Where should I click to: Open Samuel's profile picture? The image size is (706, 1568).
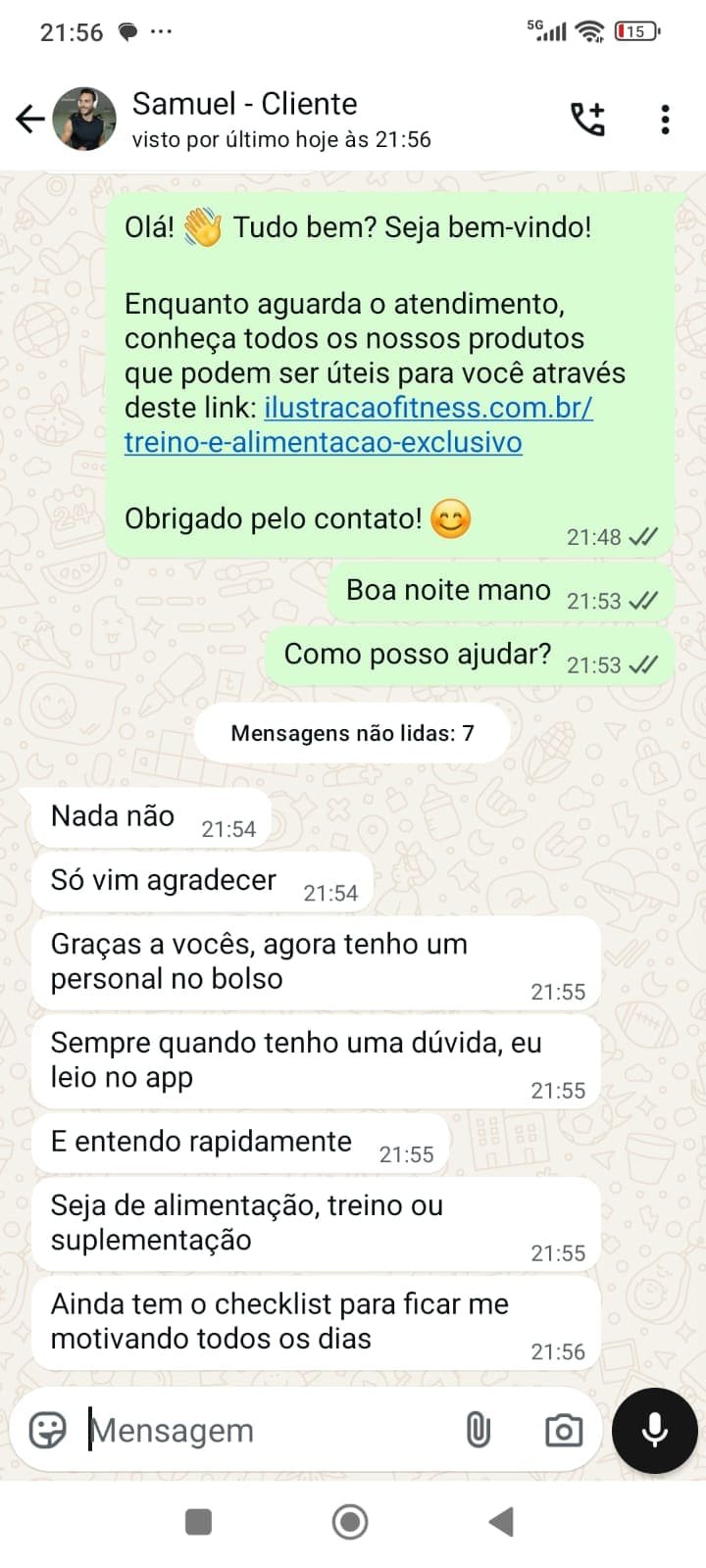[86, 118]
